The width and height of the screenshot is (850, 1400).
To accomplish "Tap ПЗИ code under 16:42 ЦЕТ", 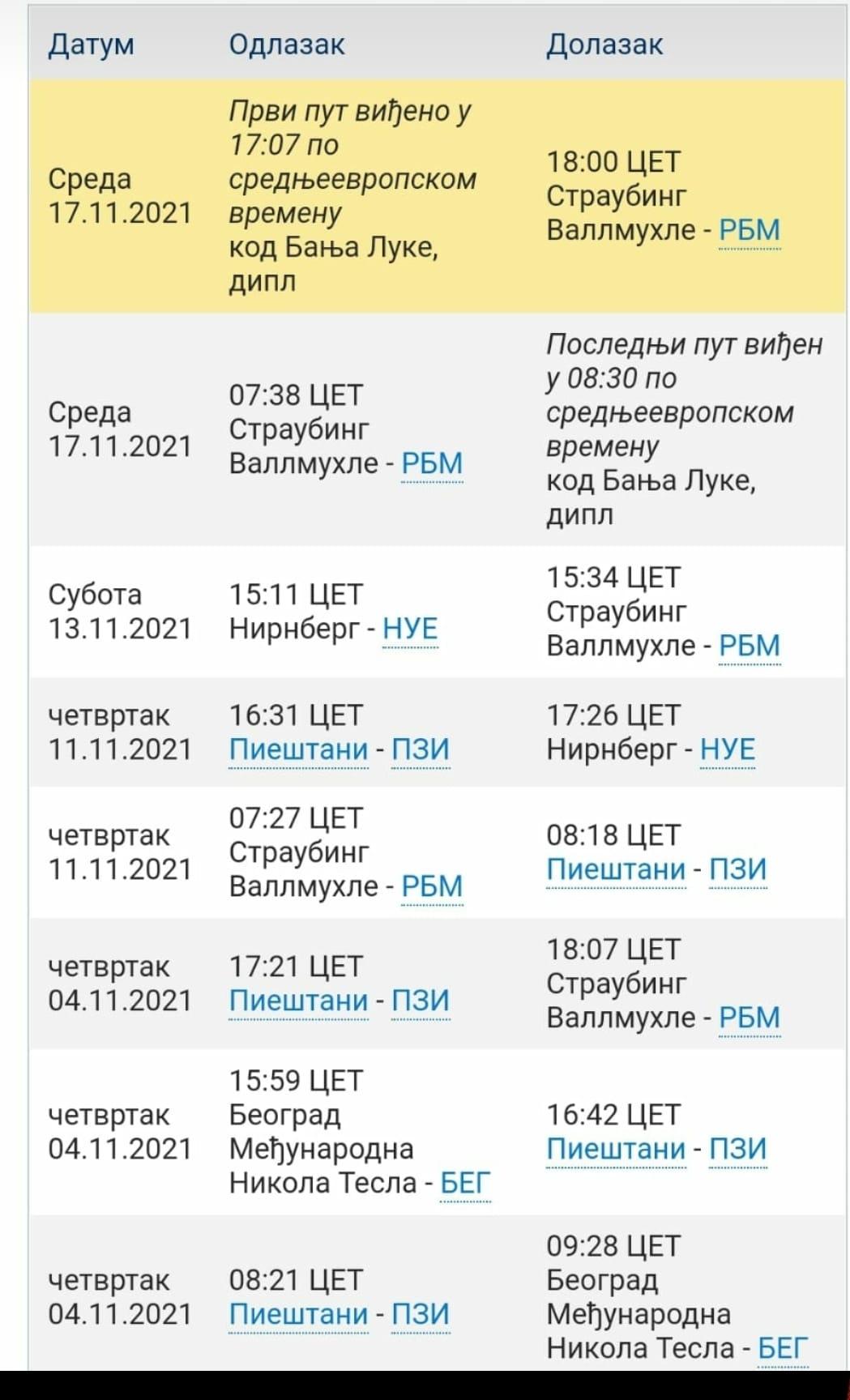I will 737,1149.
